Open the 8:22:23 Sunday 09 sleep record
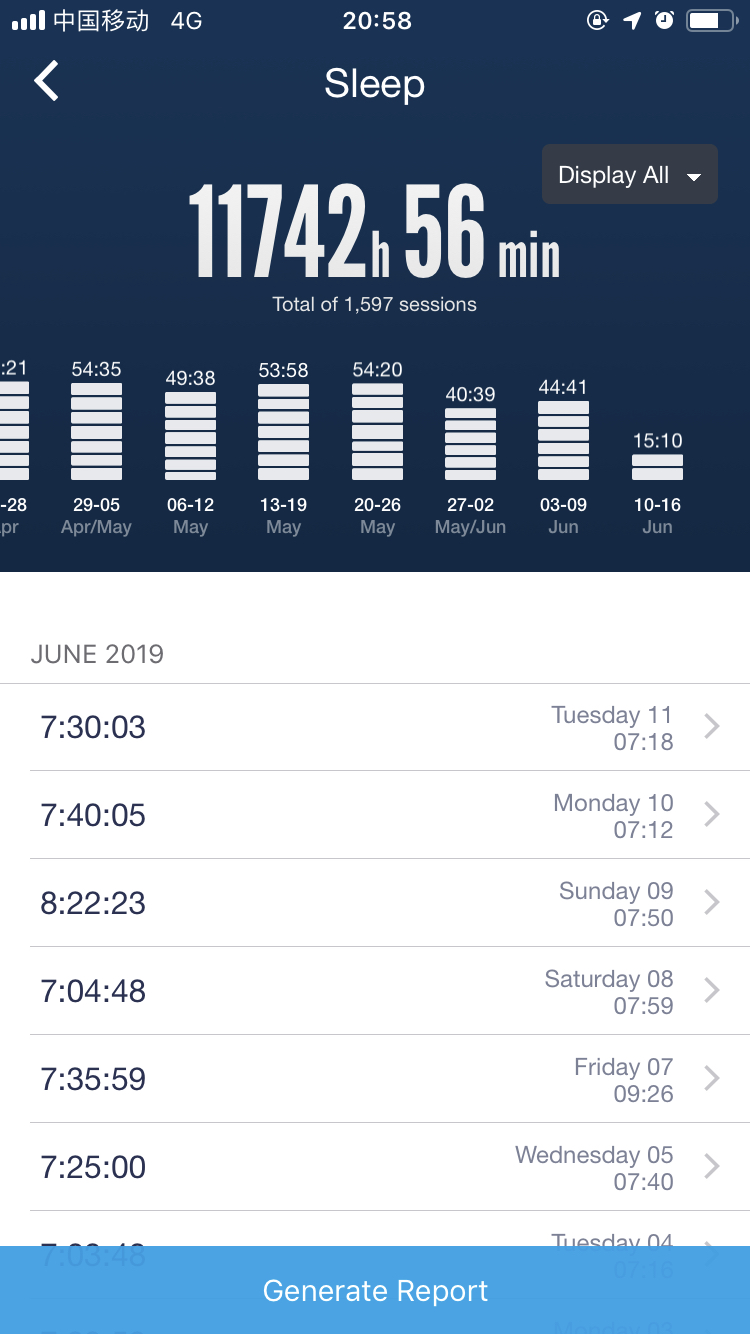Image resolution: width=750 pixels, height=1334 pixels. (375, 903)
